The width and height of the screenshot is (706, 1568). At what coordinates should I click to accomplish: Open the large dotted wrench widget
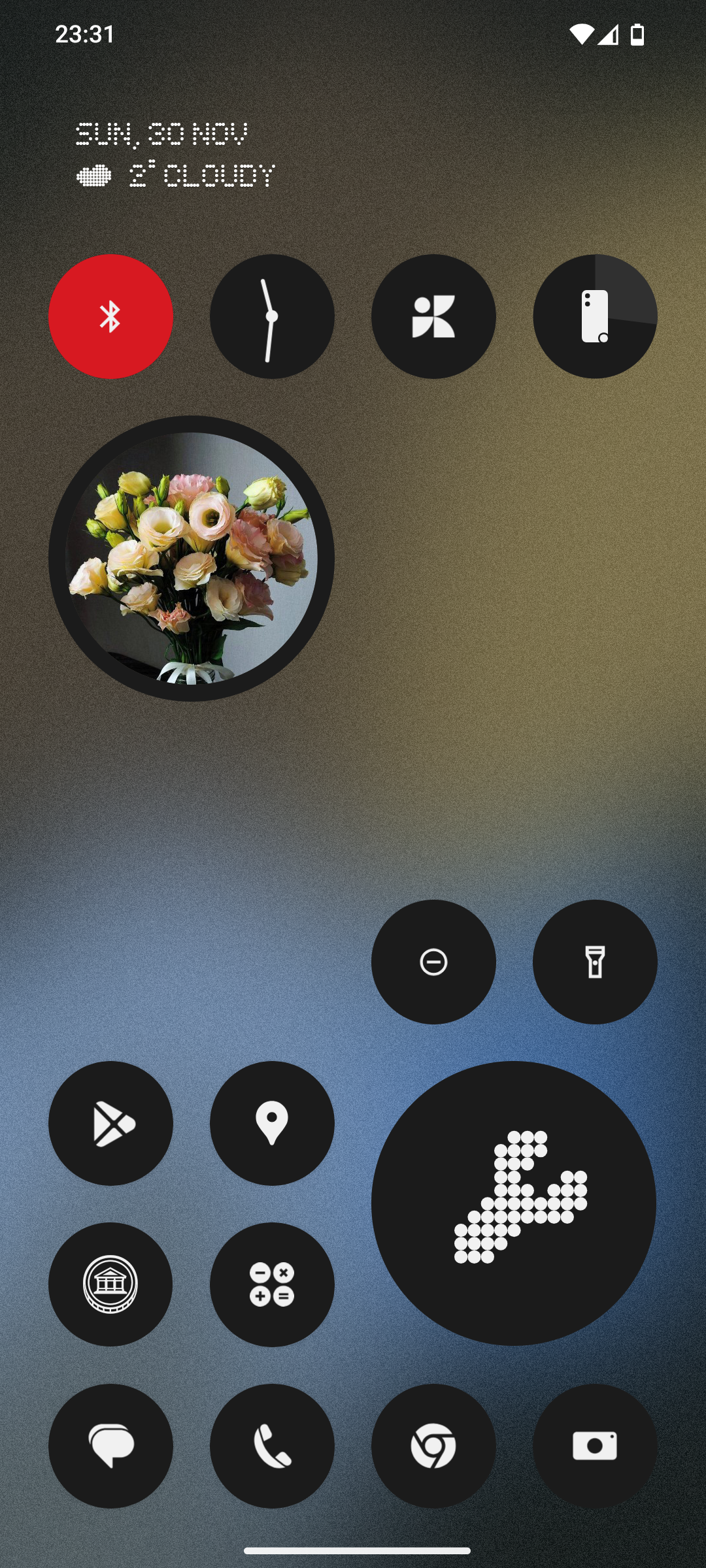click(514, 1203)
